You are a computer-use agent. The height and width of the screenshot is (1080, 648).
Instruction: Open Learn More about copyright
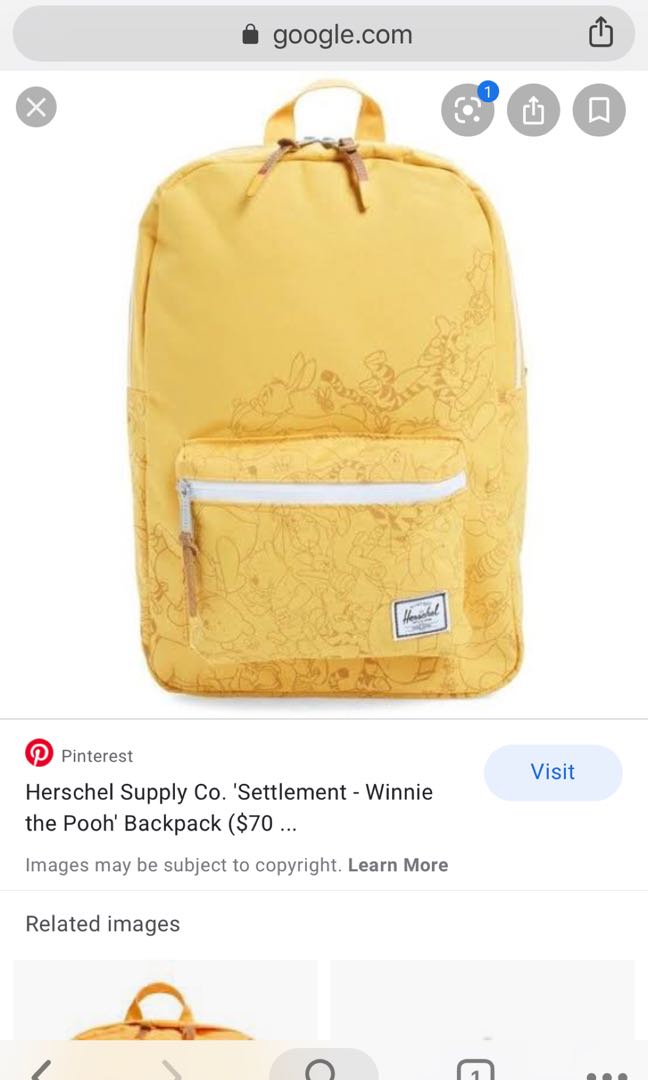pyautogui.click(x=398, y=865)
